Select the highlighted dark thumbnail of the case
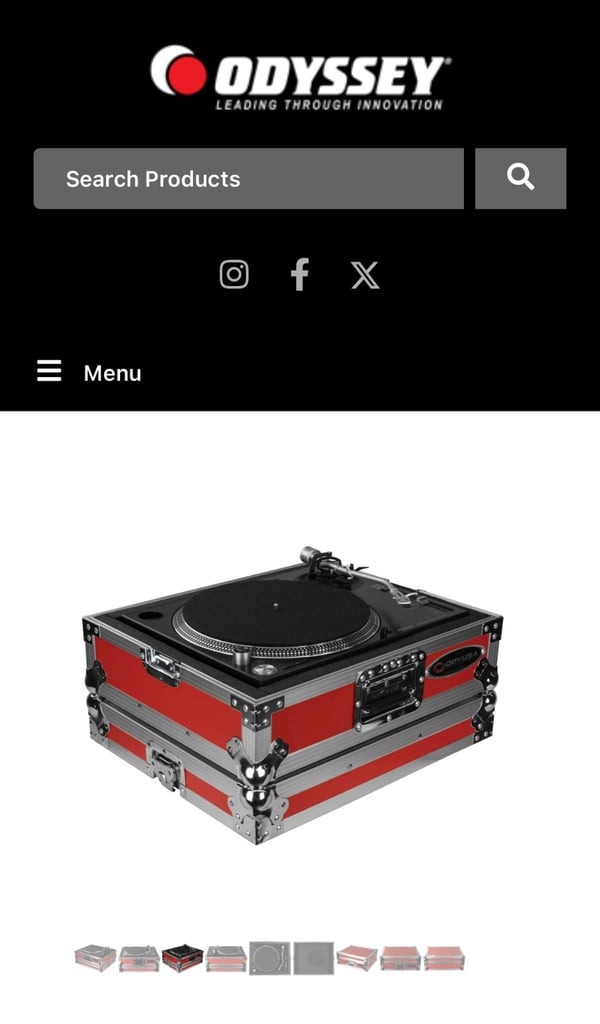The image size is (600, 1024). coord(183,958)
